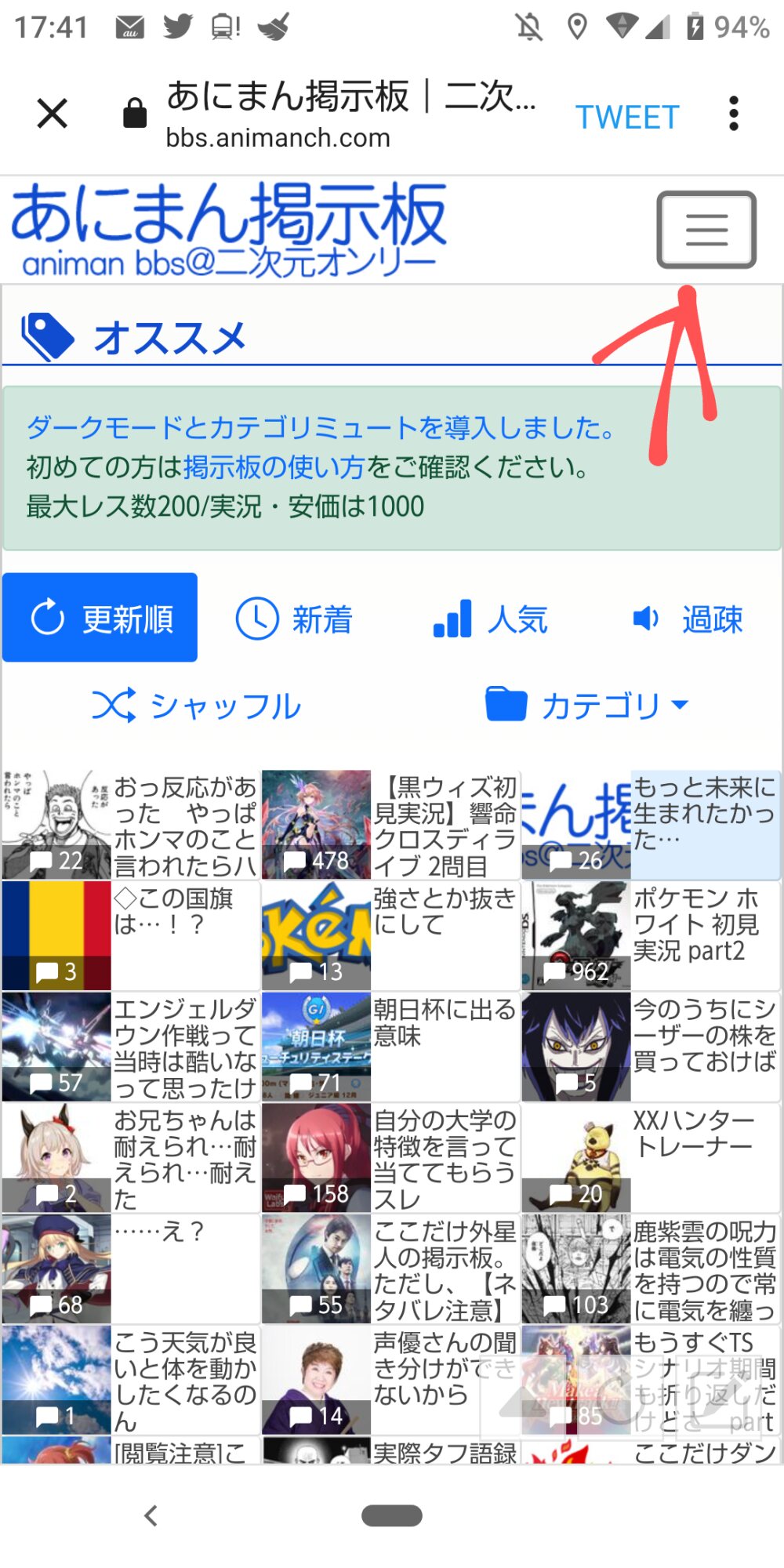
Task: Expand the カテゴリ dropdown
Action: coord(587,706)
